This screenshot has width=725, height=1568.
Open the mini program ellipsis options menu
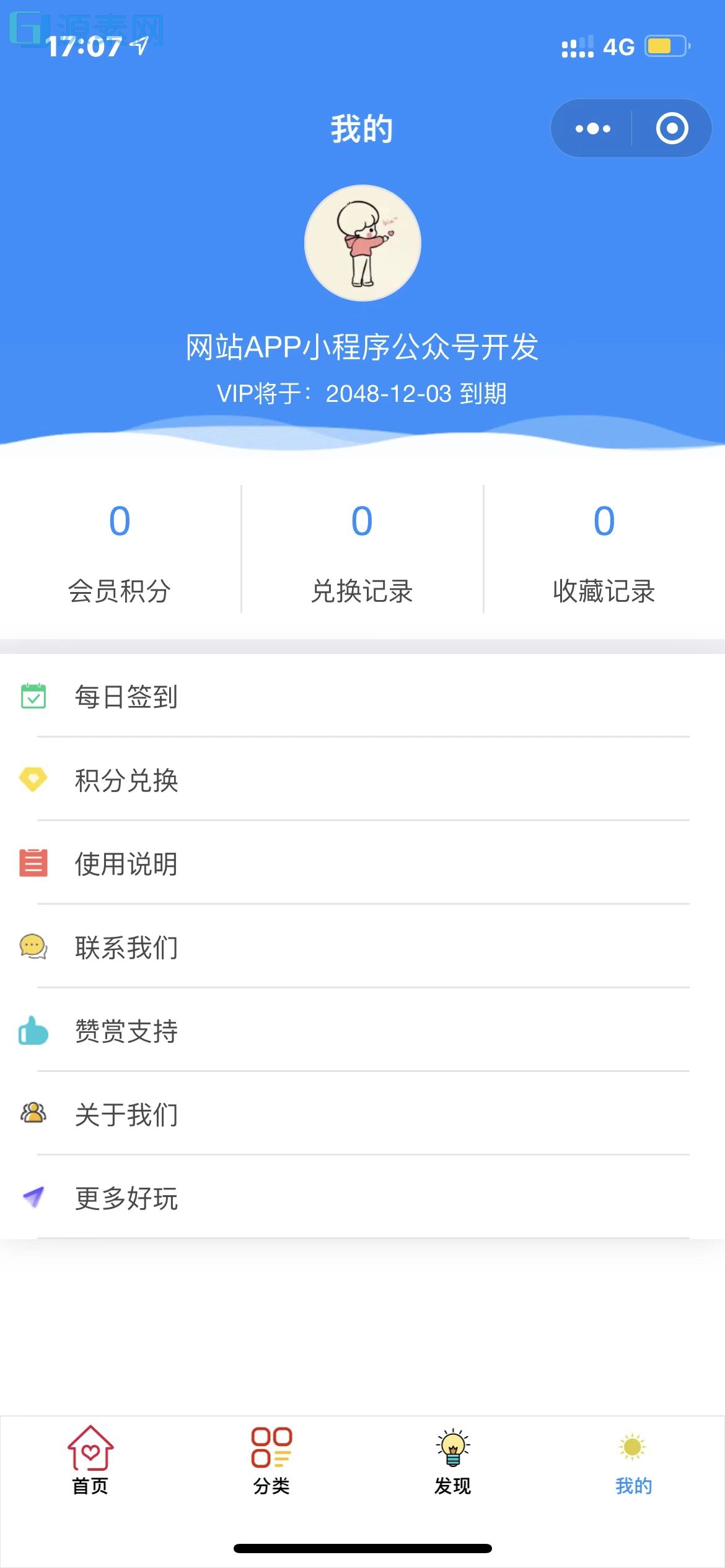(592, 128)
